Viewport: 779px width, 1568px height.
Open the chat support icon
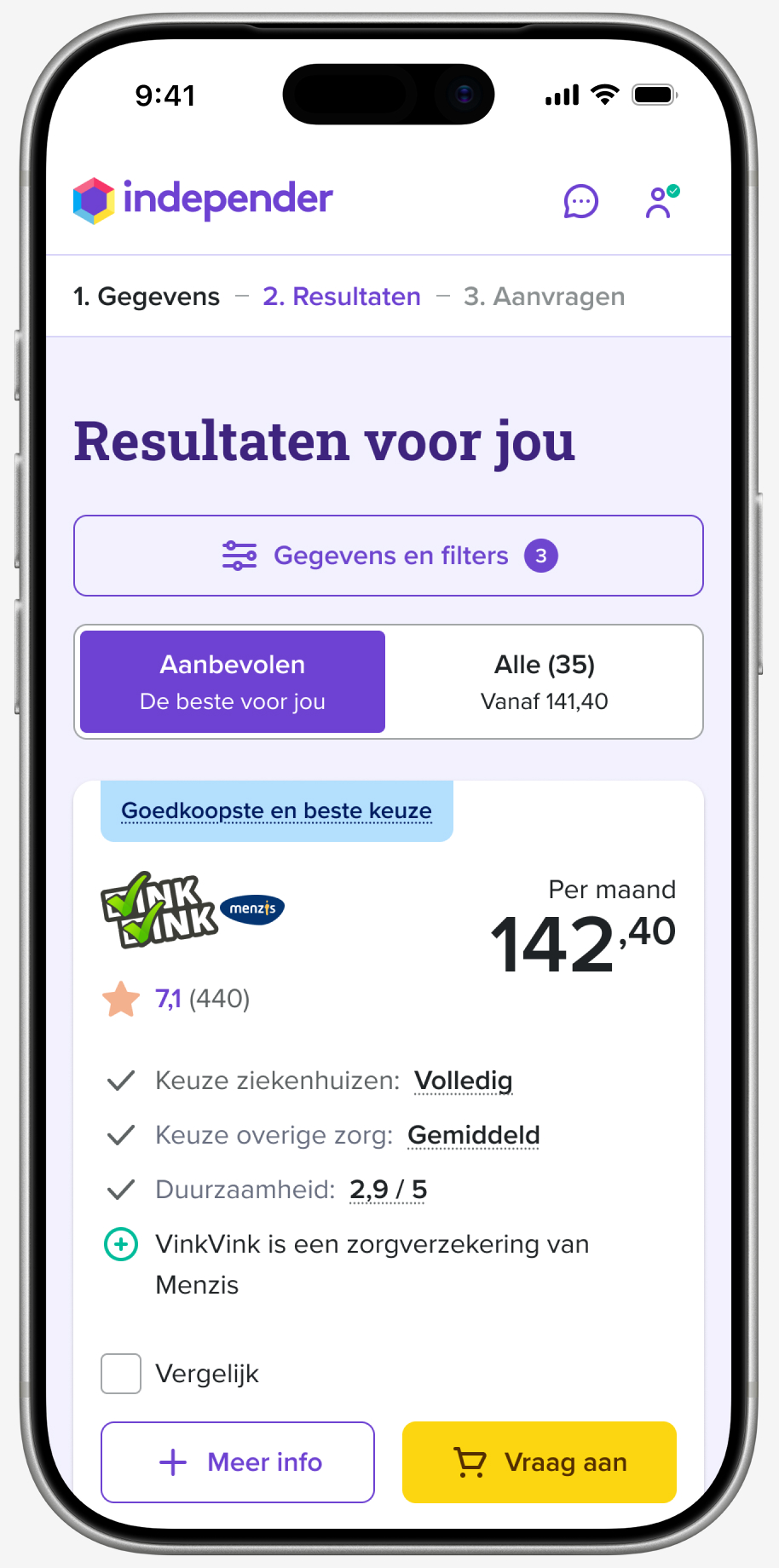coord(580,202)
